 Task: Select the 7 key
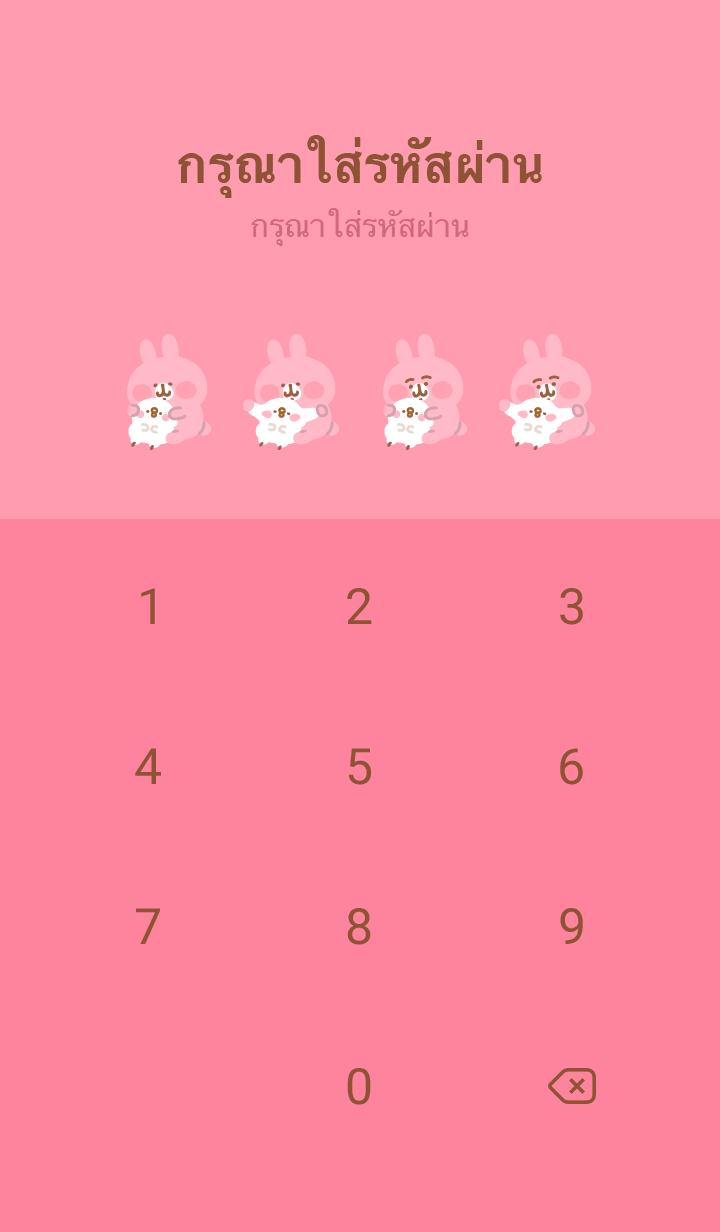pyautogui.click(x=148, y=927)
